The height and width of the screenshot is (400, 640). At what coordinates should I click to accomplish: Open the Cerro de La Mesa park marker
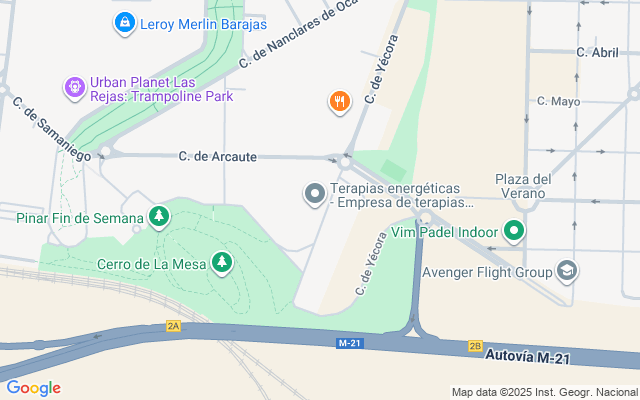pos(221,264)
